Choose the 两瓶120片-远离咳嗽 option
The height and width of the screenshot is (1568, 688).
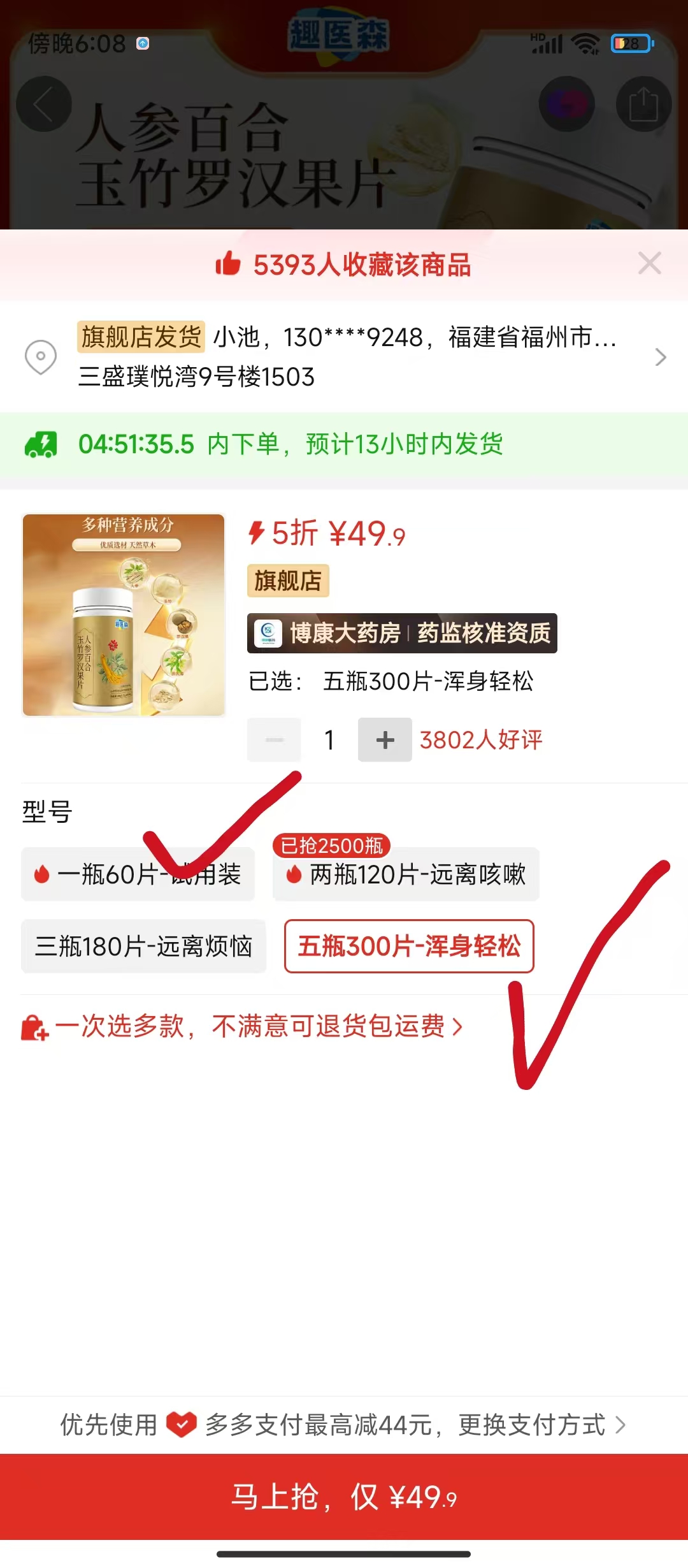406,875
